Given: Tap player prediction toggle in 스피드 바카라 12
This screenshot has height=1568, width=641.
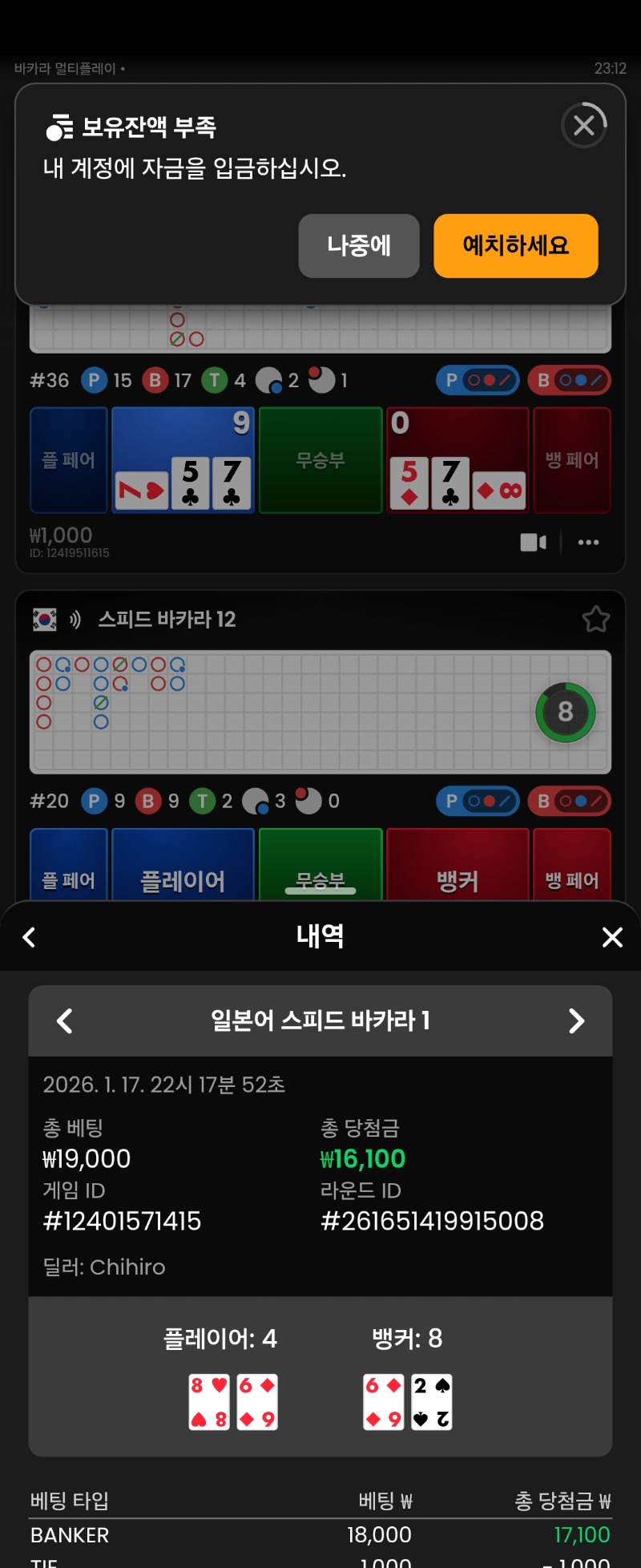Looking at the screenshot, I should [x=478, y=801].
